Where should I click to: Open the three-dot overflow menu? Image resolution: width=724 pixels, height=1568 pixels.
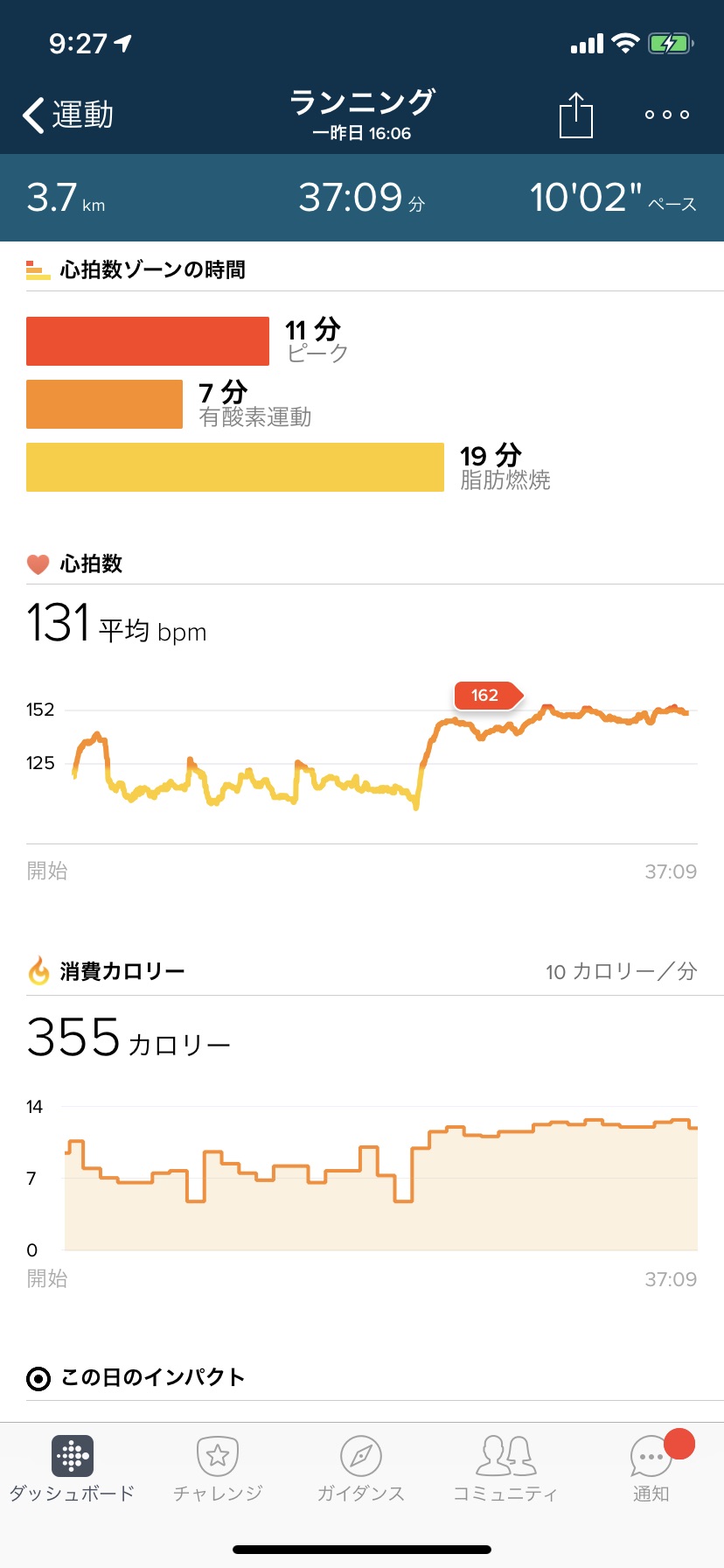667,115
